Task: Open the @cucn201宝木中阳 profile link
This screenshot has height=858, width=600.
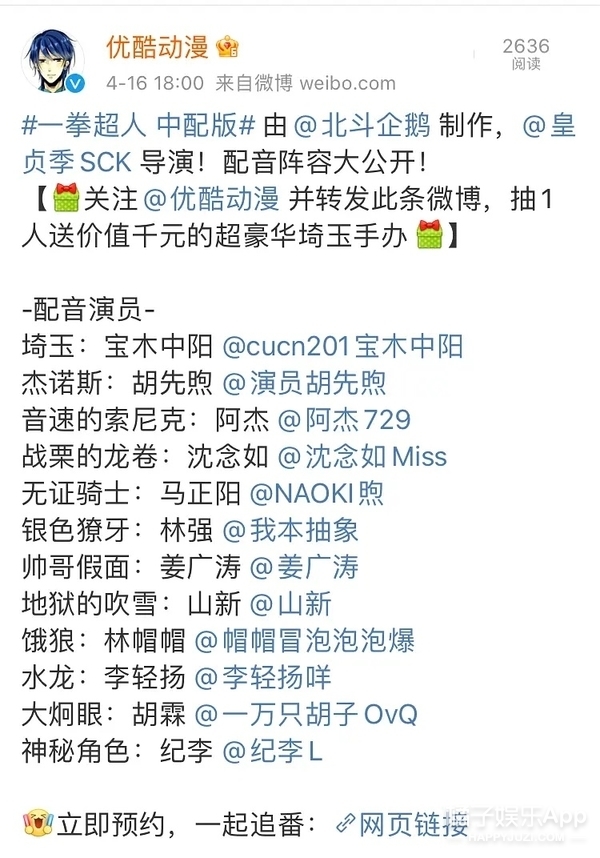Action: click(x=343, y=346)
